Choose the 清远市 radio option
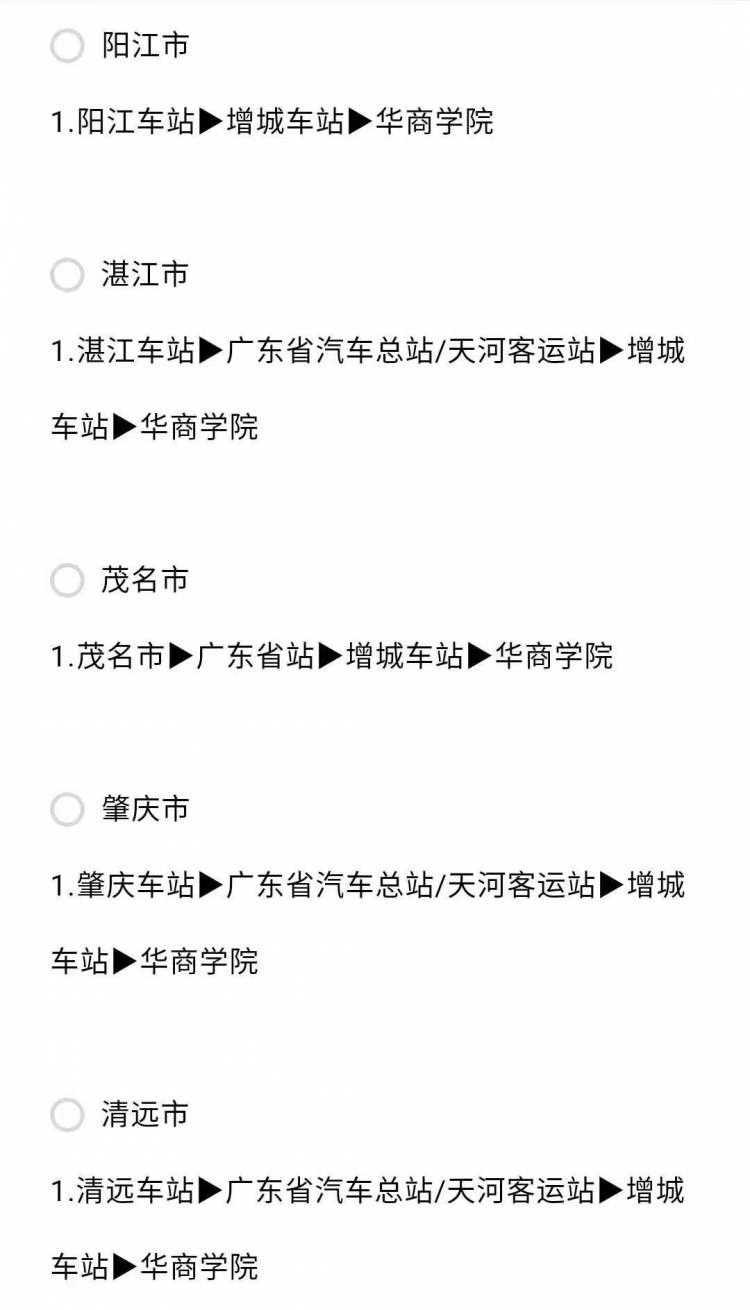The image size is (750, 1310). (x=67, y=1115)
